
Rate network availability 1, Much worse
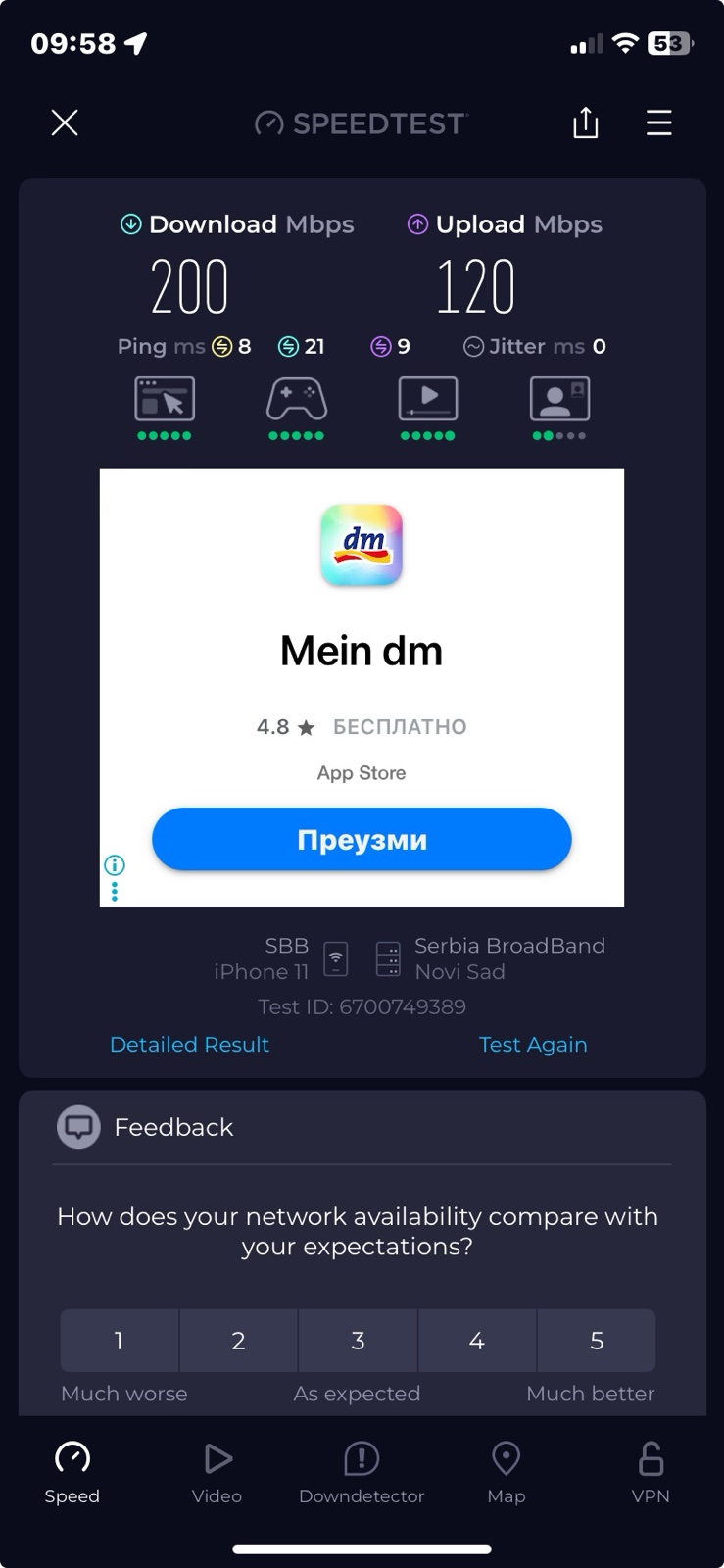click(120, 1341)
